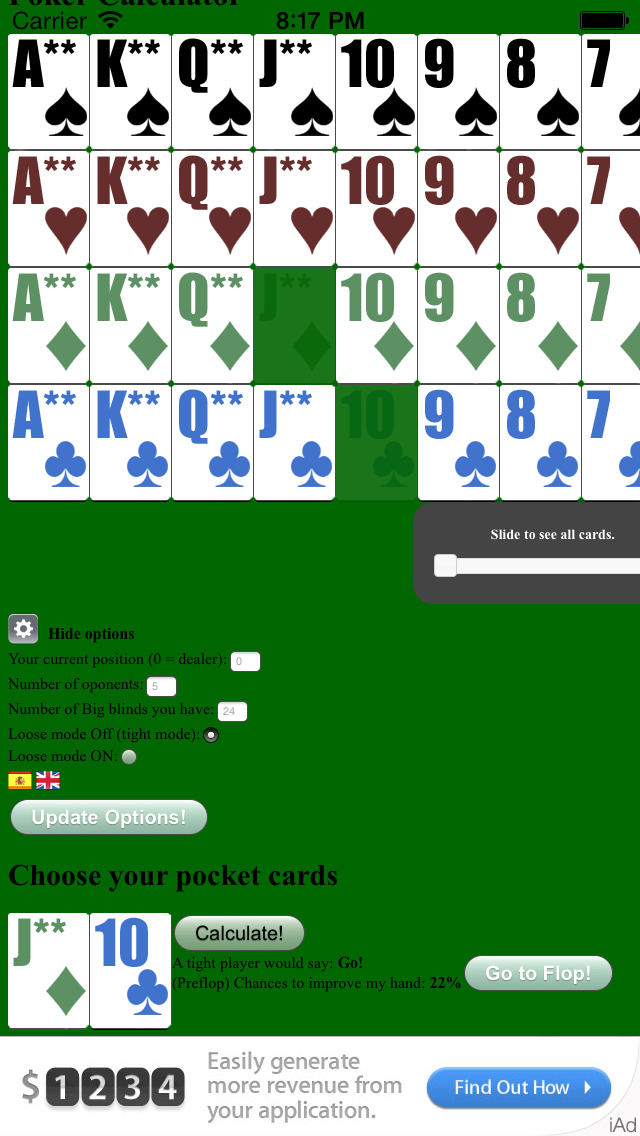Tap the slide-to-see-all-cards slider handle
This screenshot has width=640, height=1136.
coord(446,566)
